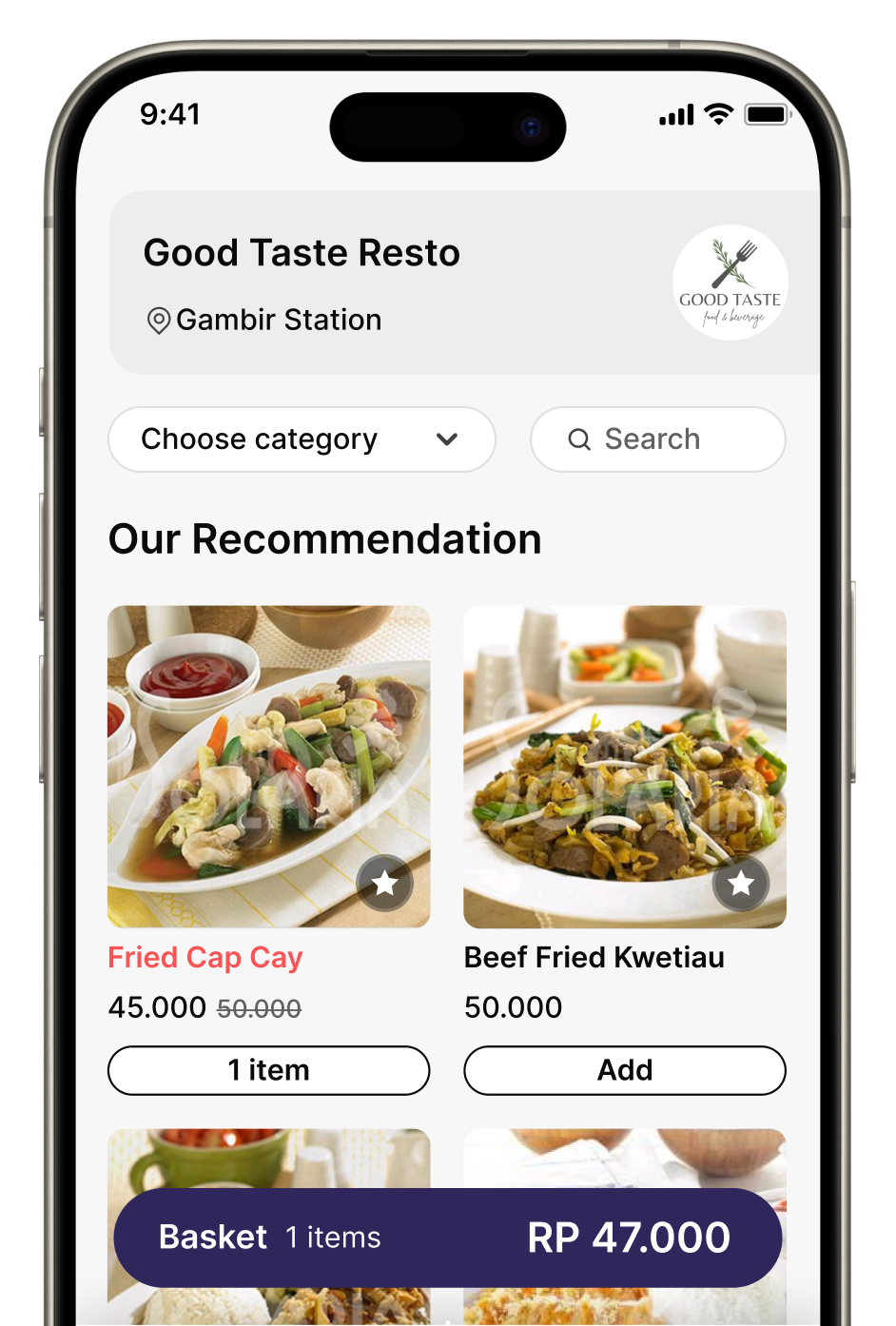Tap the 1 item button under Fried Cap Cay
This screenshot has height=1326, width=896.
click(x=268, y=1070)
